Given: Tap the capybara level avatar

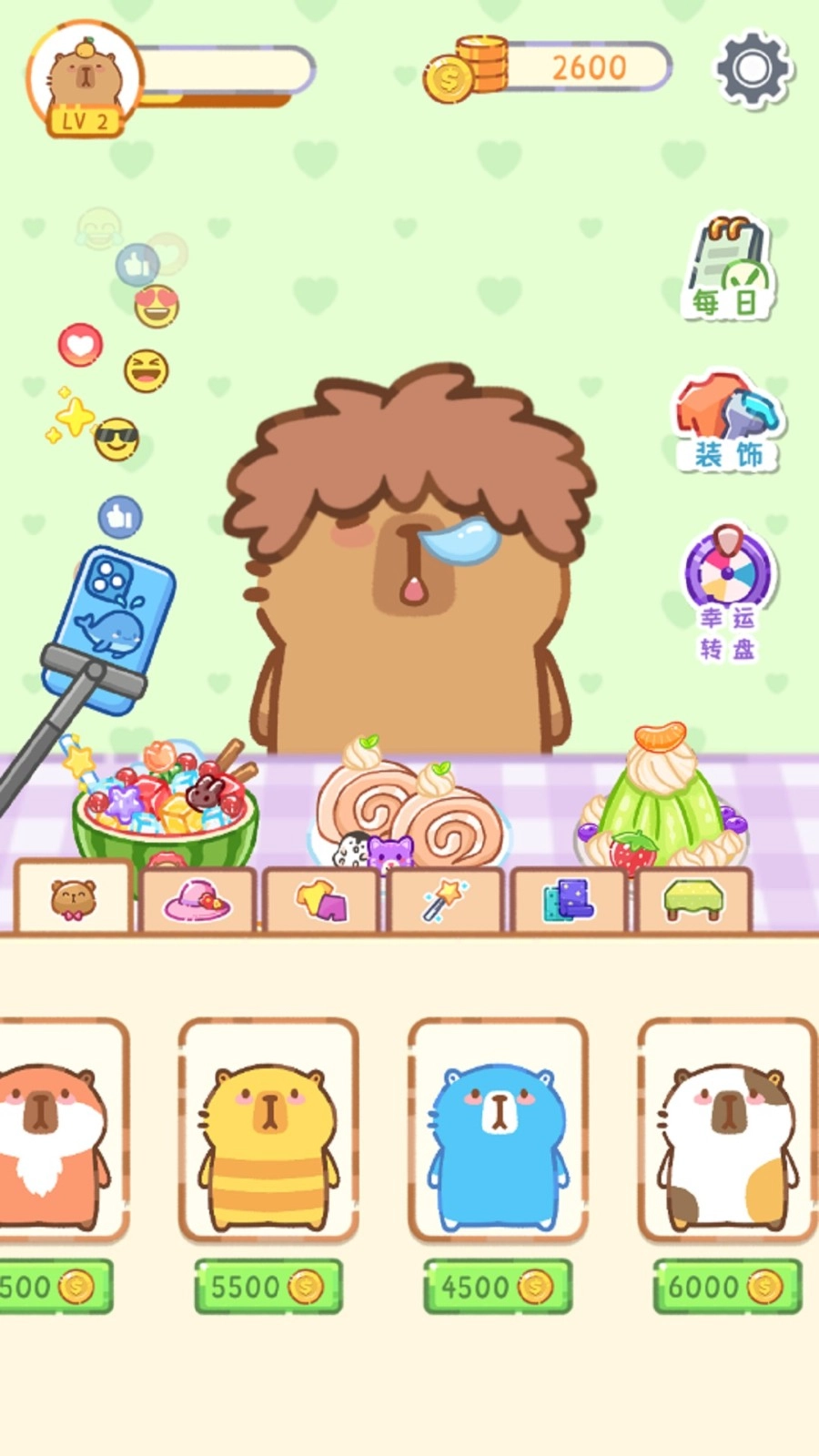Looking at the screenshot, I should point(84,82).
